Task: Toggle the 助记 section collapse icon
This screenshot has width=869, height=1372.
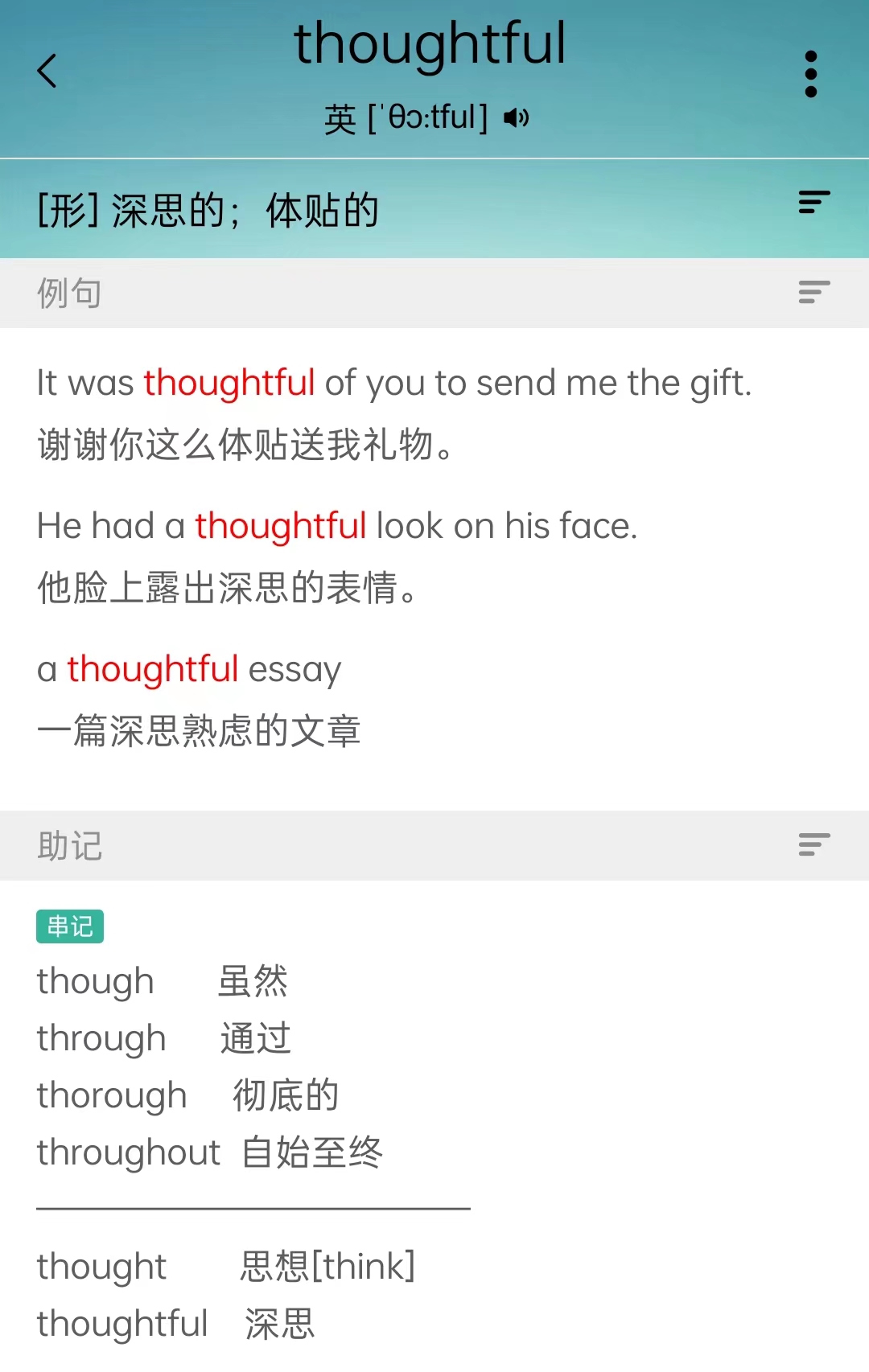Action: tap(813, 844)
